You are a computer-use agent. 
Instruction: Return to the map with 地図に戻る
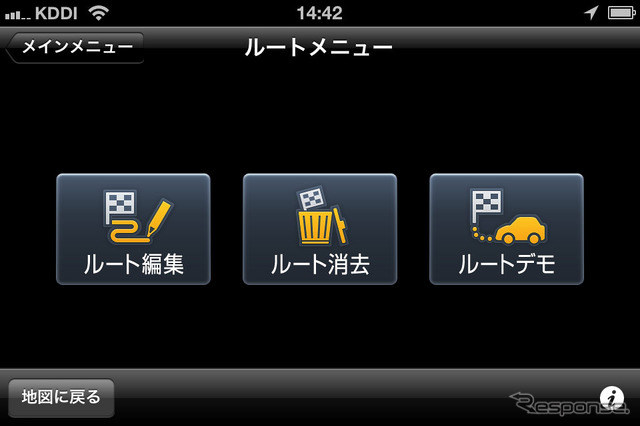(61, 397)
